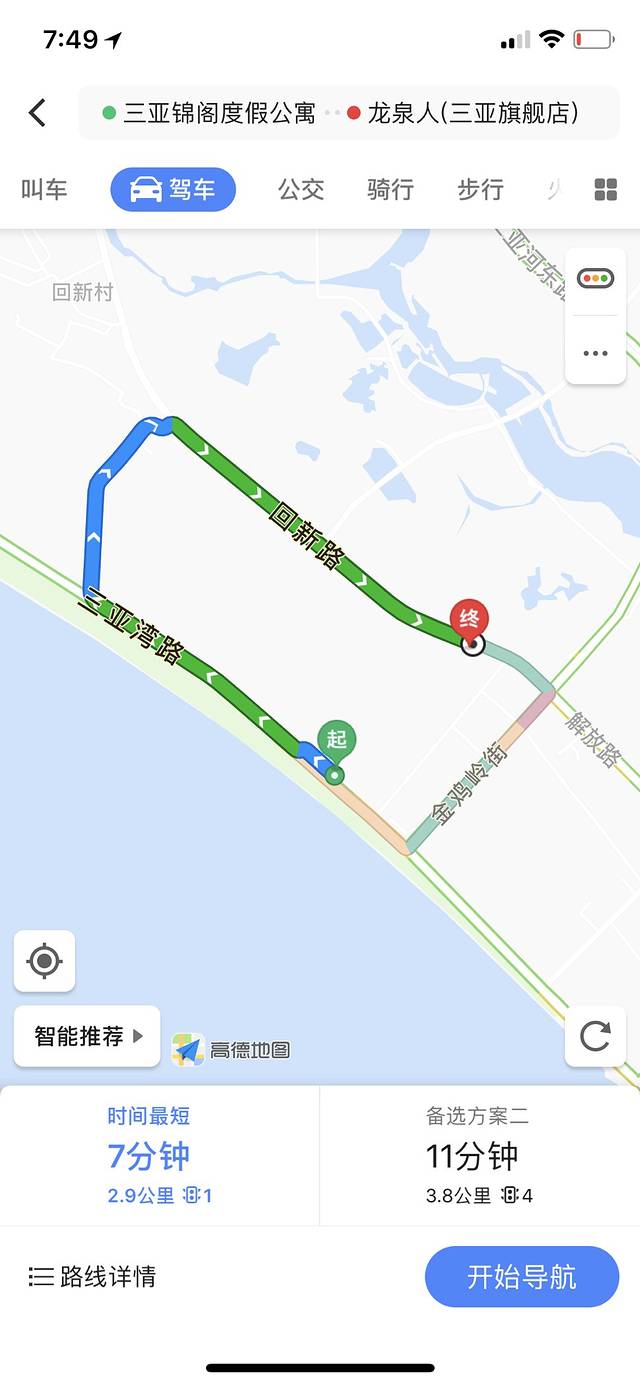640x1386 pixels.
Task: Open the travel modes grid icon
Action: click(x=606, y=190)
